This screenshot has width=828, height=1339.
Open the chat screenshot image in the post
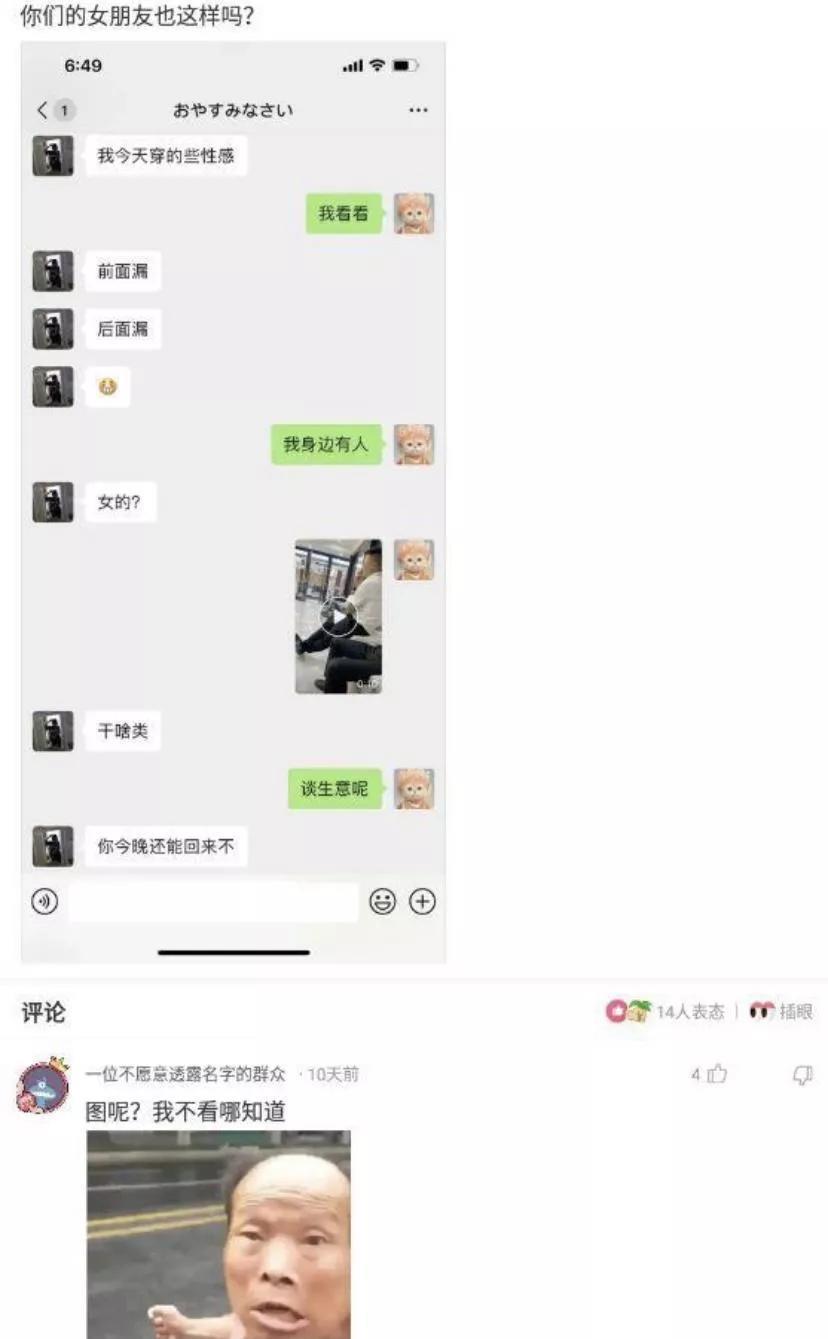[x=233, y=500]
